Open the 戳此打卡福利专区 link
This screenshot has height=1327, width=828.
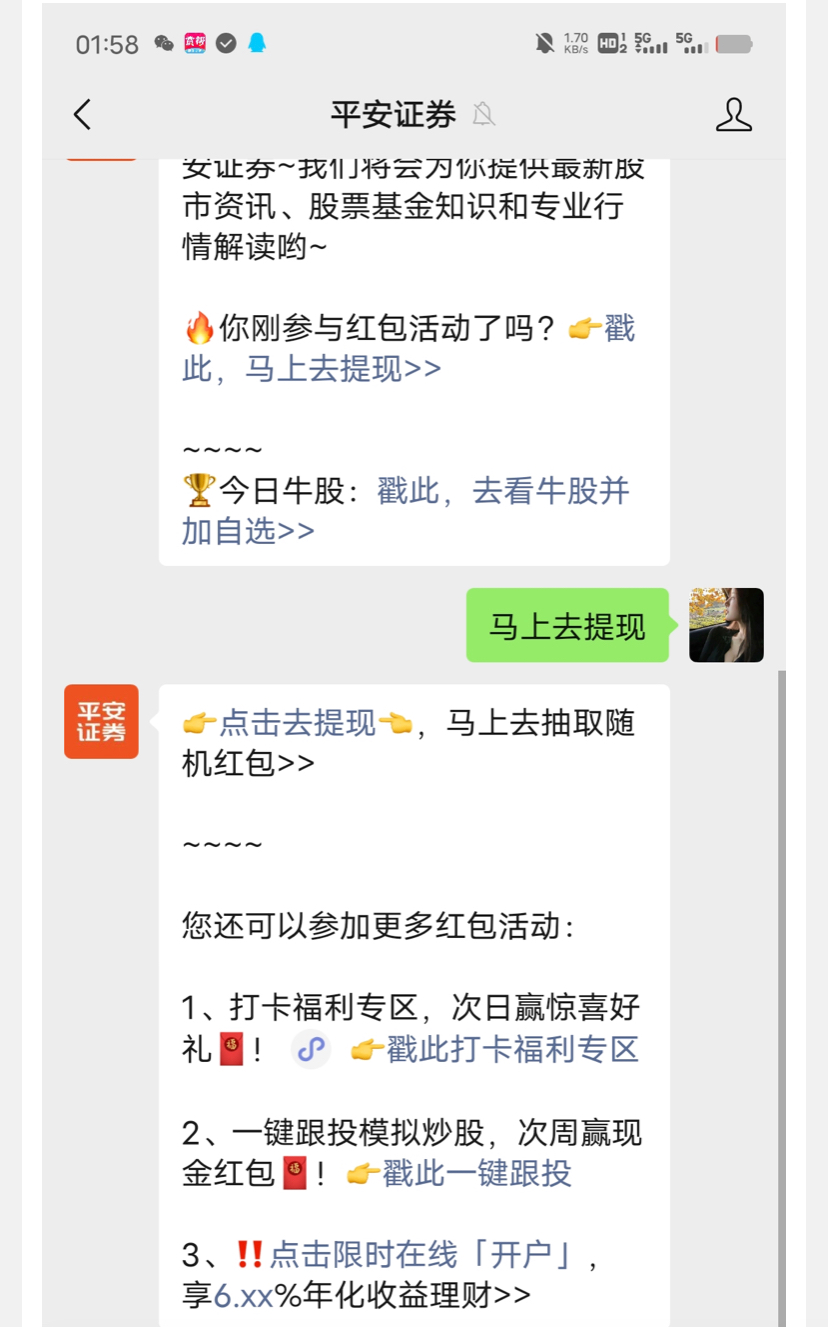click(512, 1049)
